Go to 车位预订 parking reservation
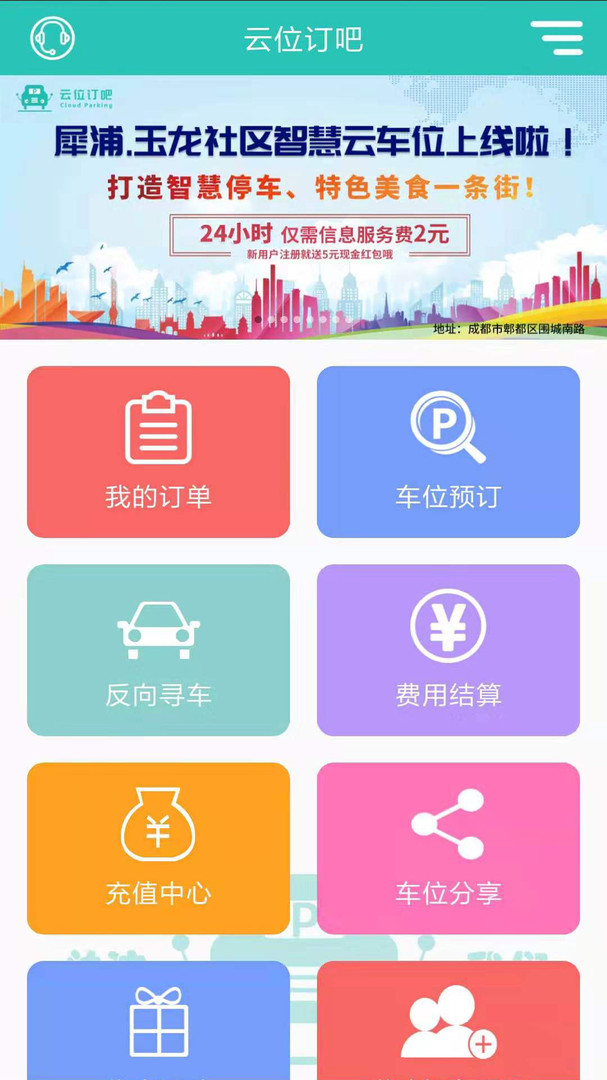Viewport: 607px width, 1080px height. click(448, 452)
